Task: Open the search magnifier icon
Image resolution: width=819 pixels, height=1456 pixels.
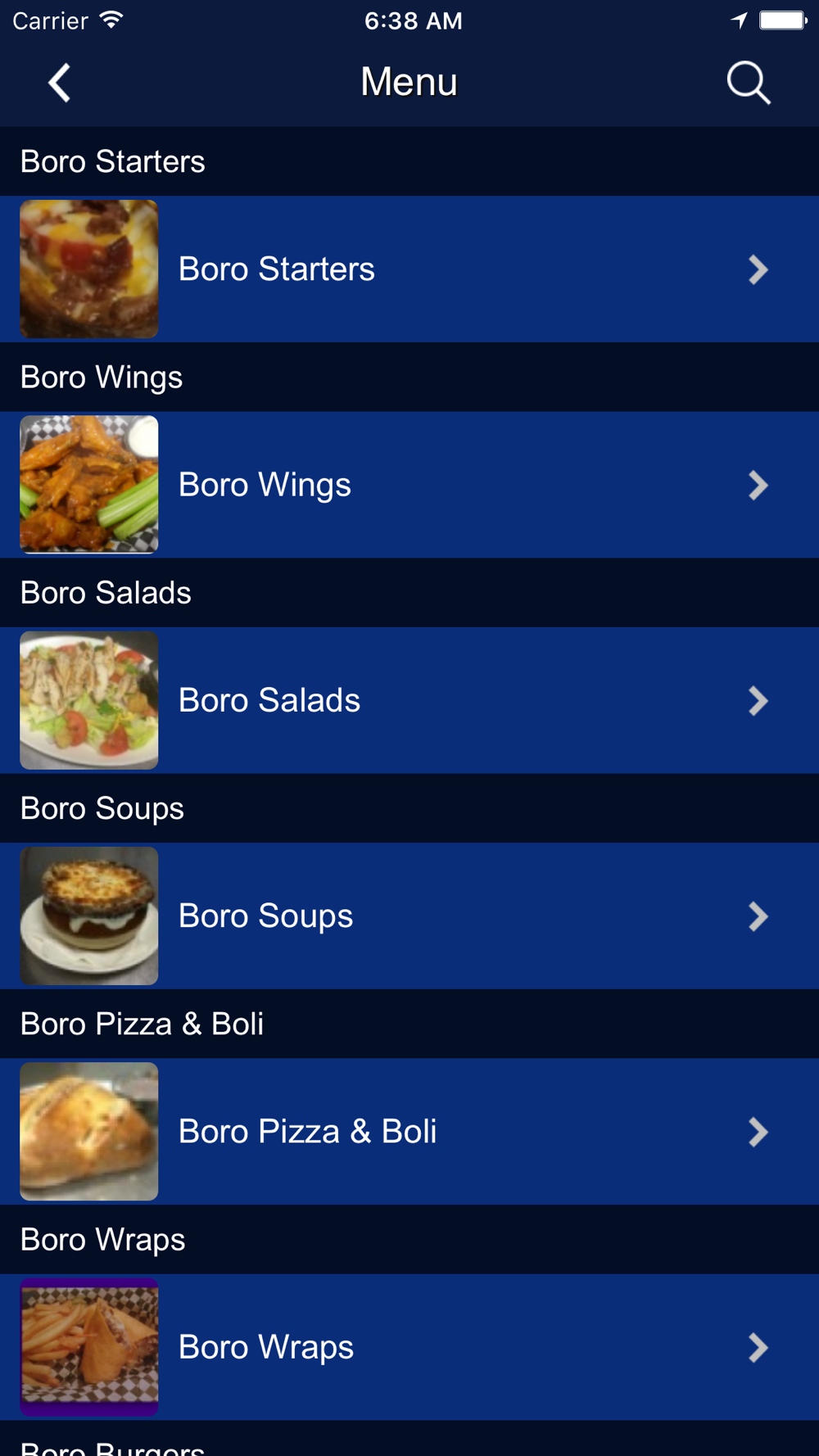Action: tap(749, 83)
